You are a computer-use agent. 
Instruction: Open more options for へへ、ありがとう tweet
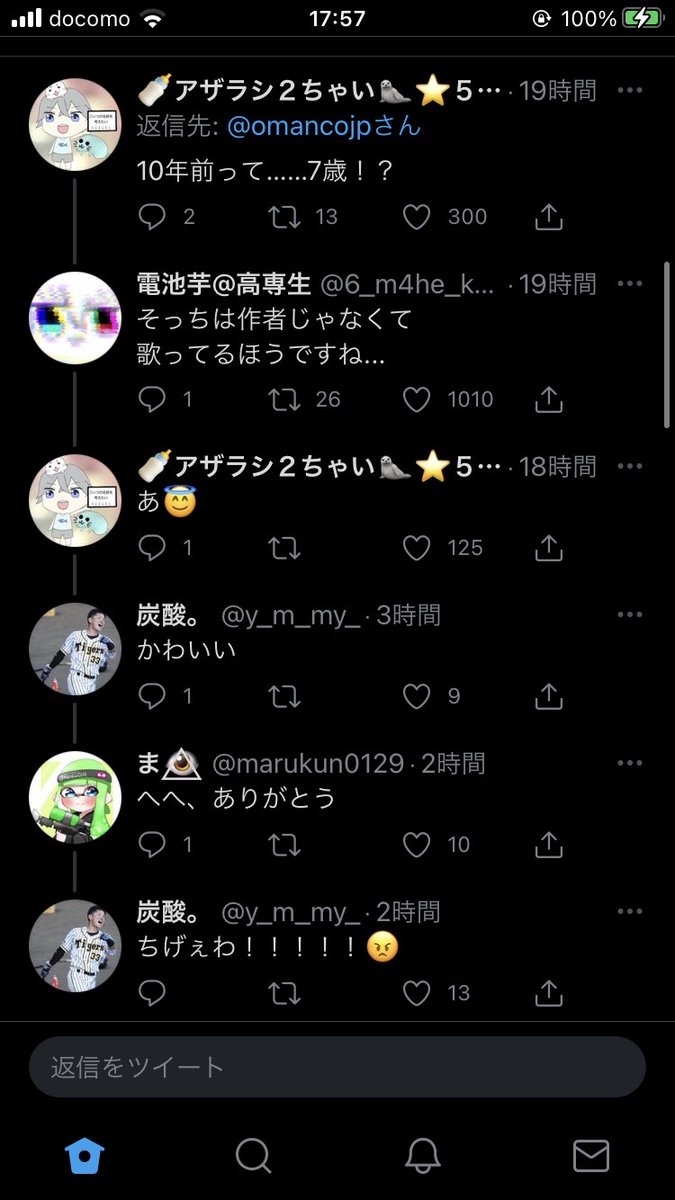630,763
